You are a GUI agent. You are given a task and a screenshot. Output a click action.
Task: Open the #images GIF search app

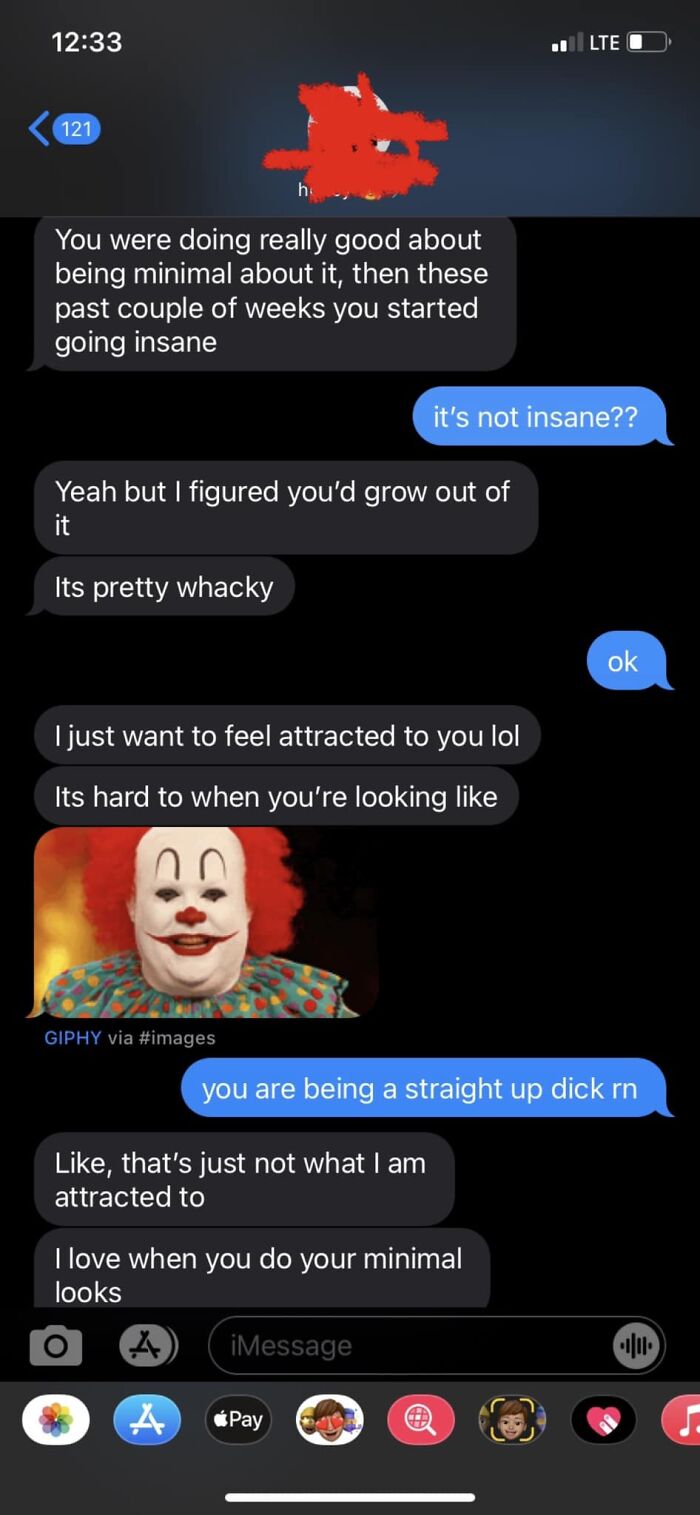coord(421,1420)
